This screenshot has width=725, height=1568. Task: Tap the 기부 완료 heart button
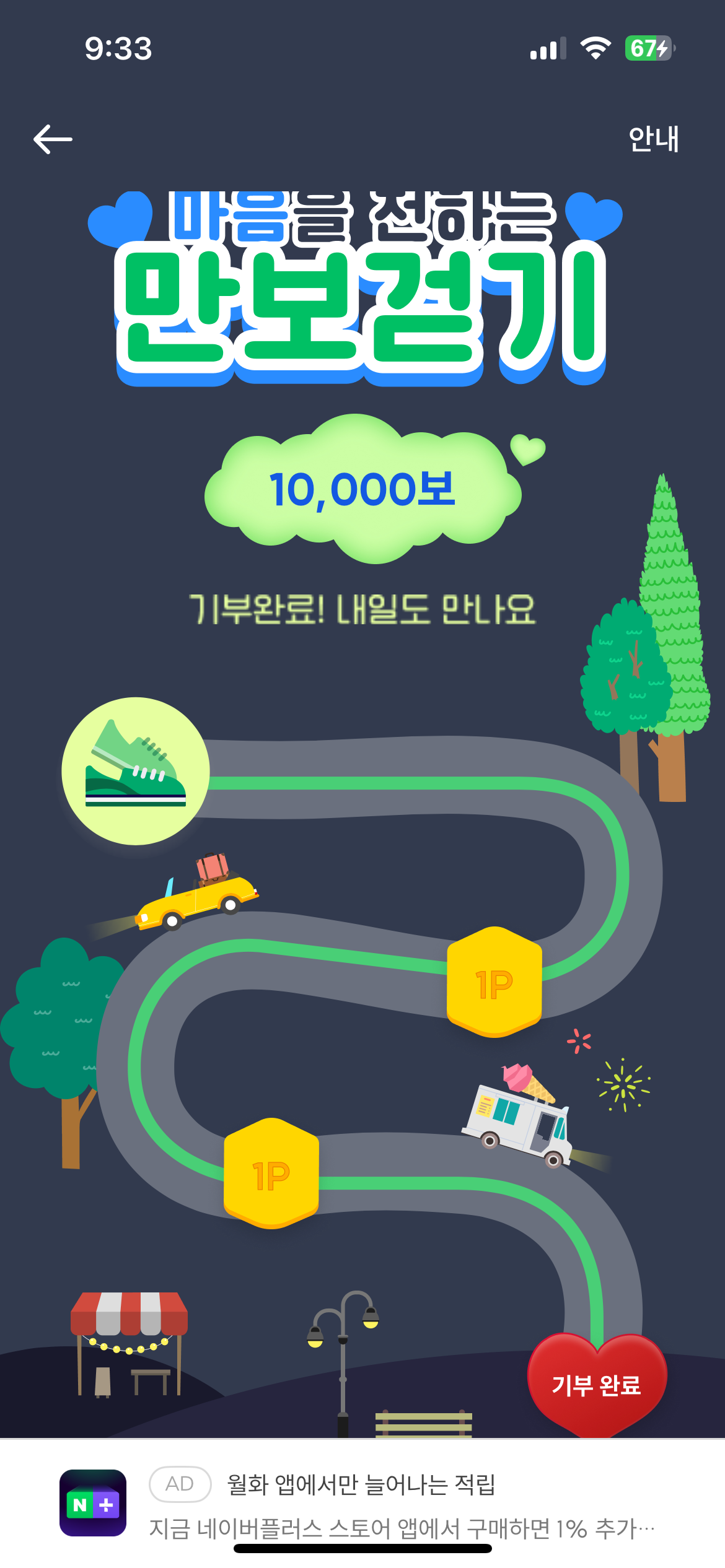(x=596, y=1385)
